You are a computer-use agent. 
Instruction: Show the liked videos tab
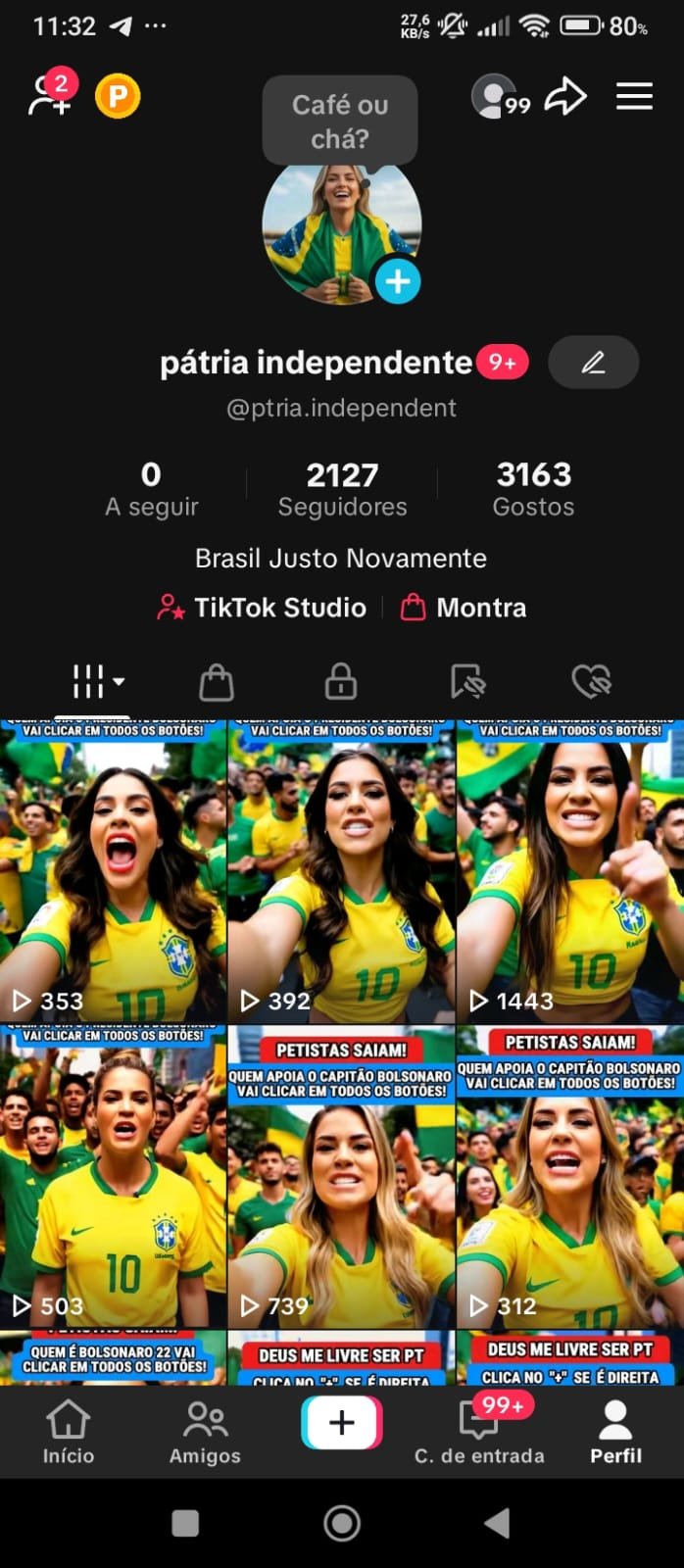pyautogui.click(x=591, y=681)
